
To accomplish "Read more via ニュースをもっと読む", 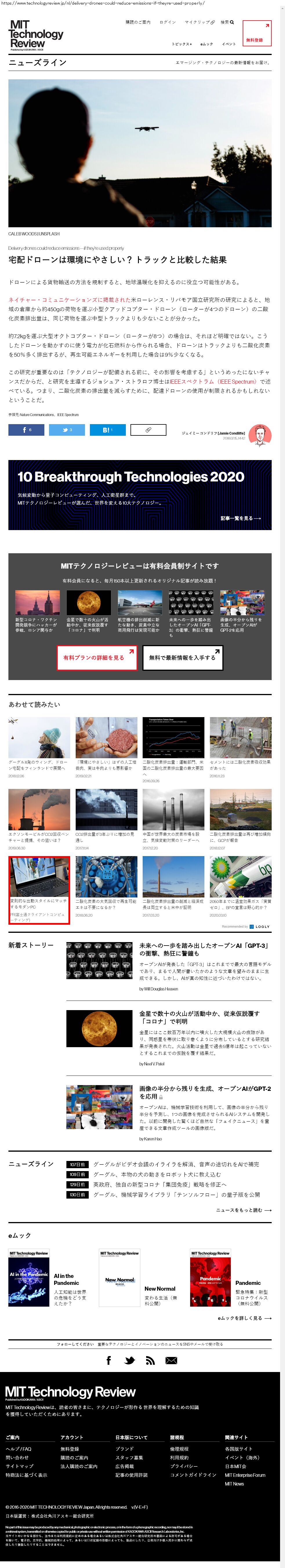I will [243, 1210].
